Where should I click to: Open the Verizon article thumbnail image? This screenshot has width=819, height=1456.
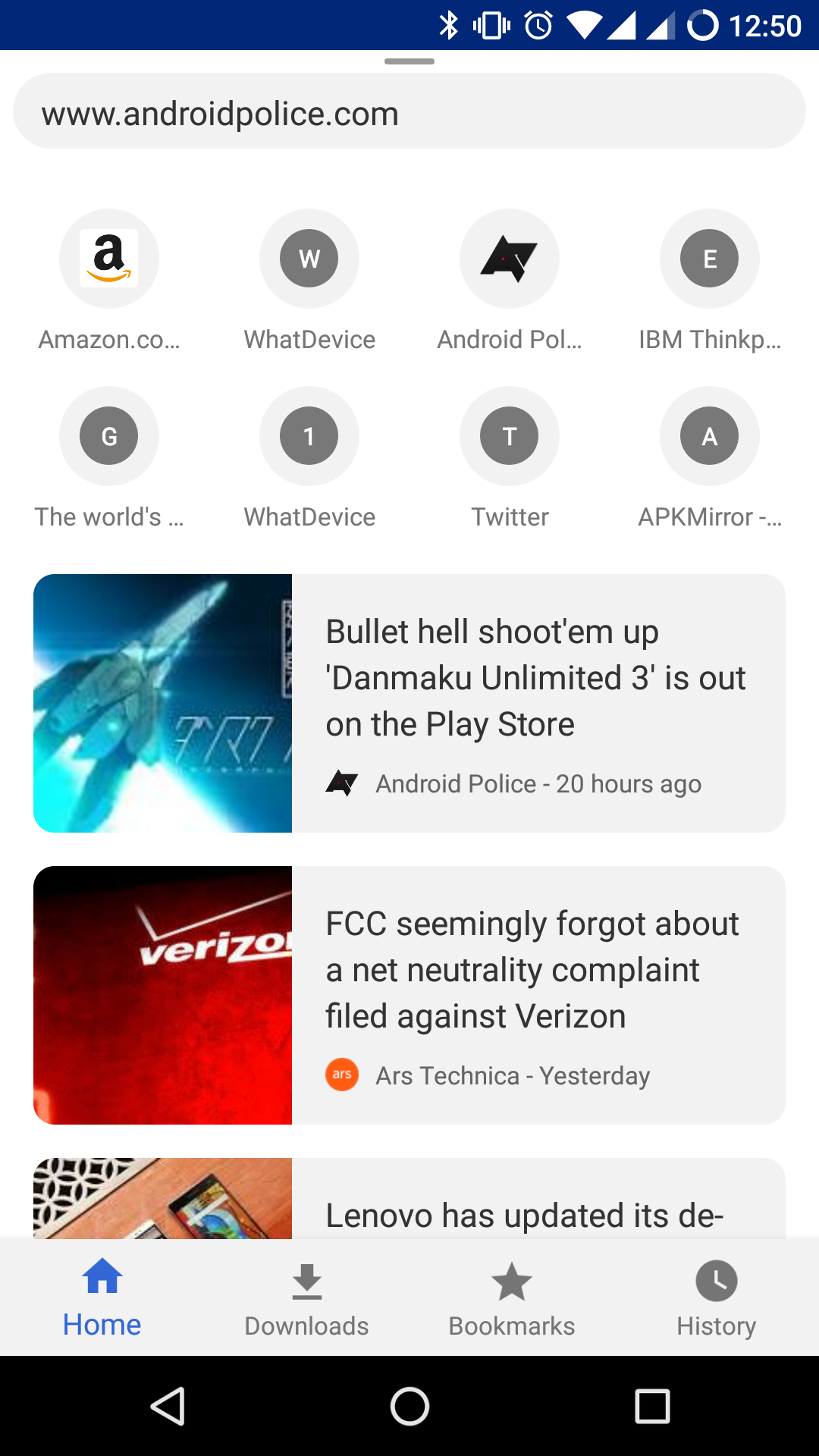(162, 994)
